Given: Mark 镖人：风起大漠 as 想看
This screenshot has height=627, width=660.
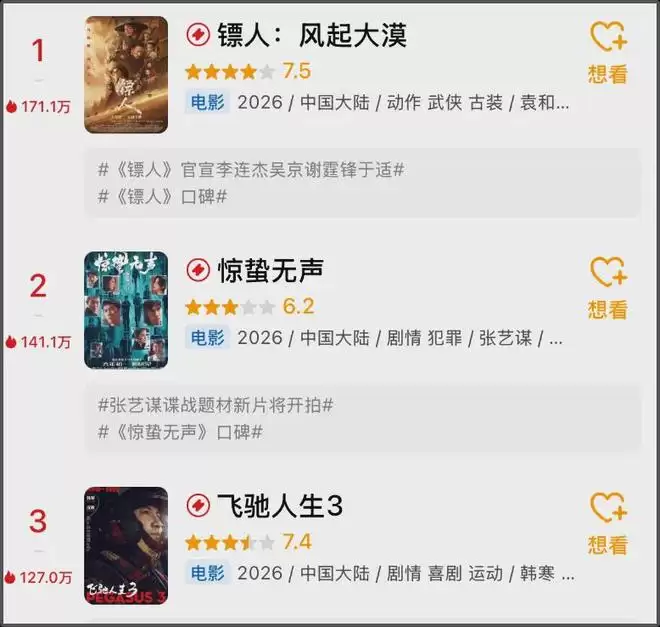Looking at the screenshot, I should click(x=607, y=52).
